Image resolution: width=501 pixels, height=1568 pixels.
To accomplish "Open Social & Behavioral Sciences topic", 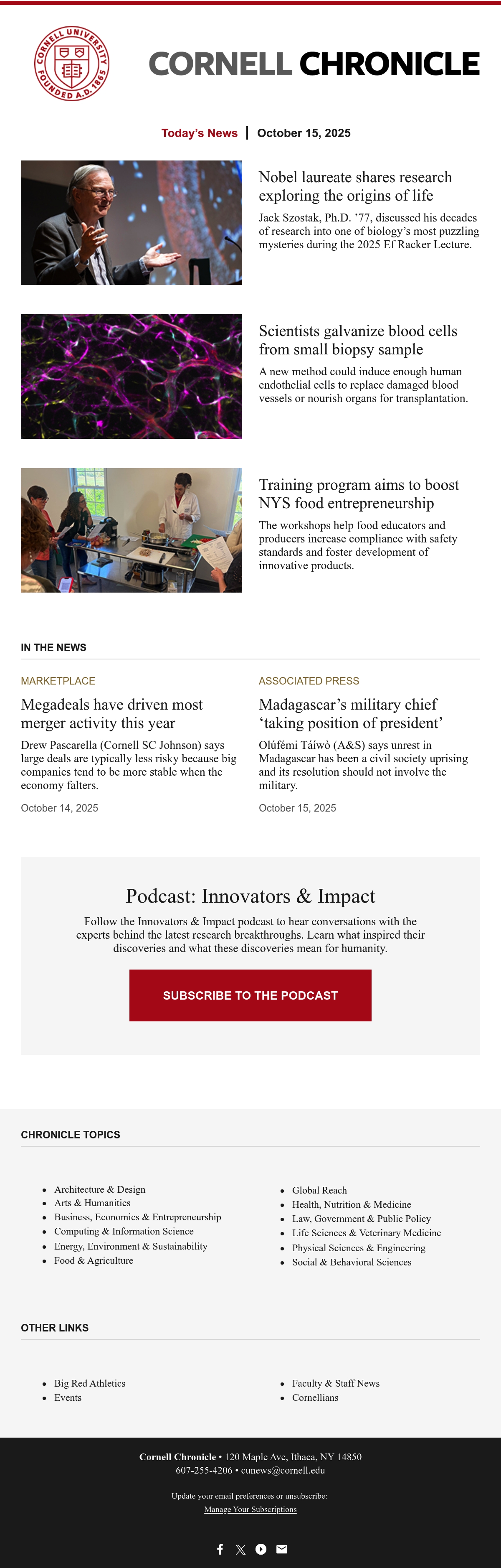I will pos(352,1262).
